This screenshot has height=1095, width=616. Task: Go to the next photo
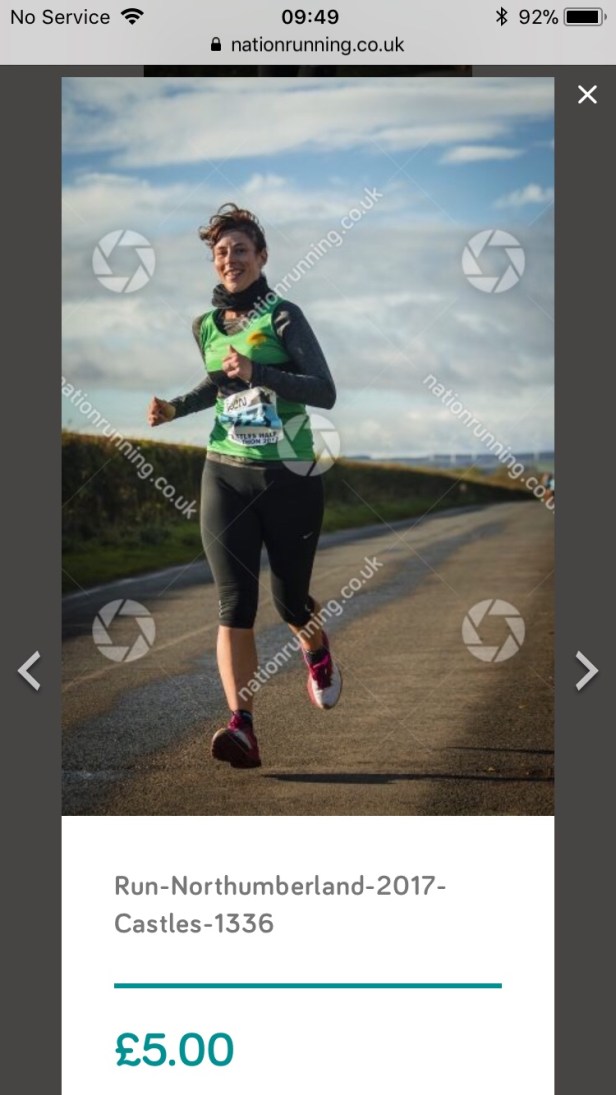click(x=586, y=671)
